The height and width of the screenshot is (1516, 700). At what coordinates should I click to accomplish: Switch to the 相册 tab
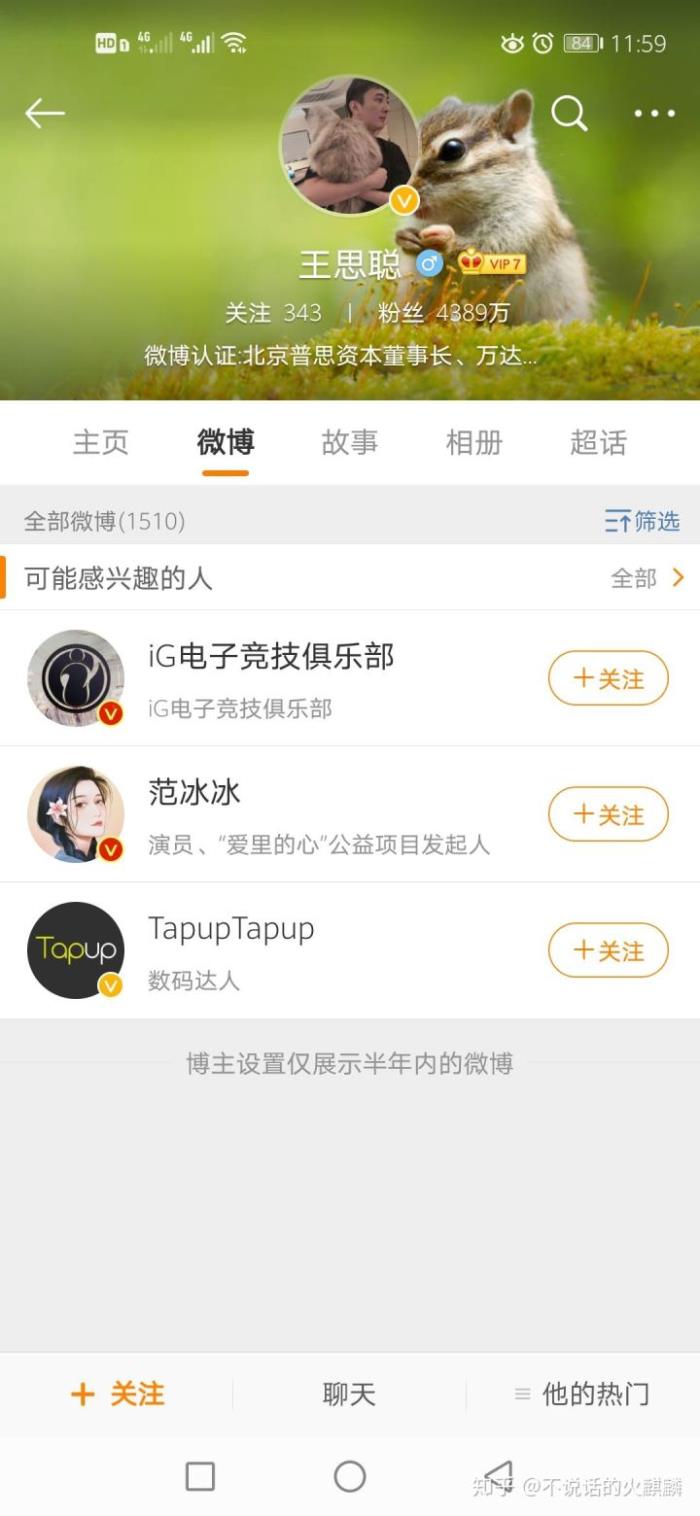(474, 442)
